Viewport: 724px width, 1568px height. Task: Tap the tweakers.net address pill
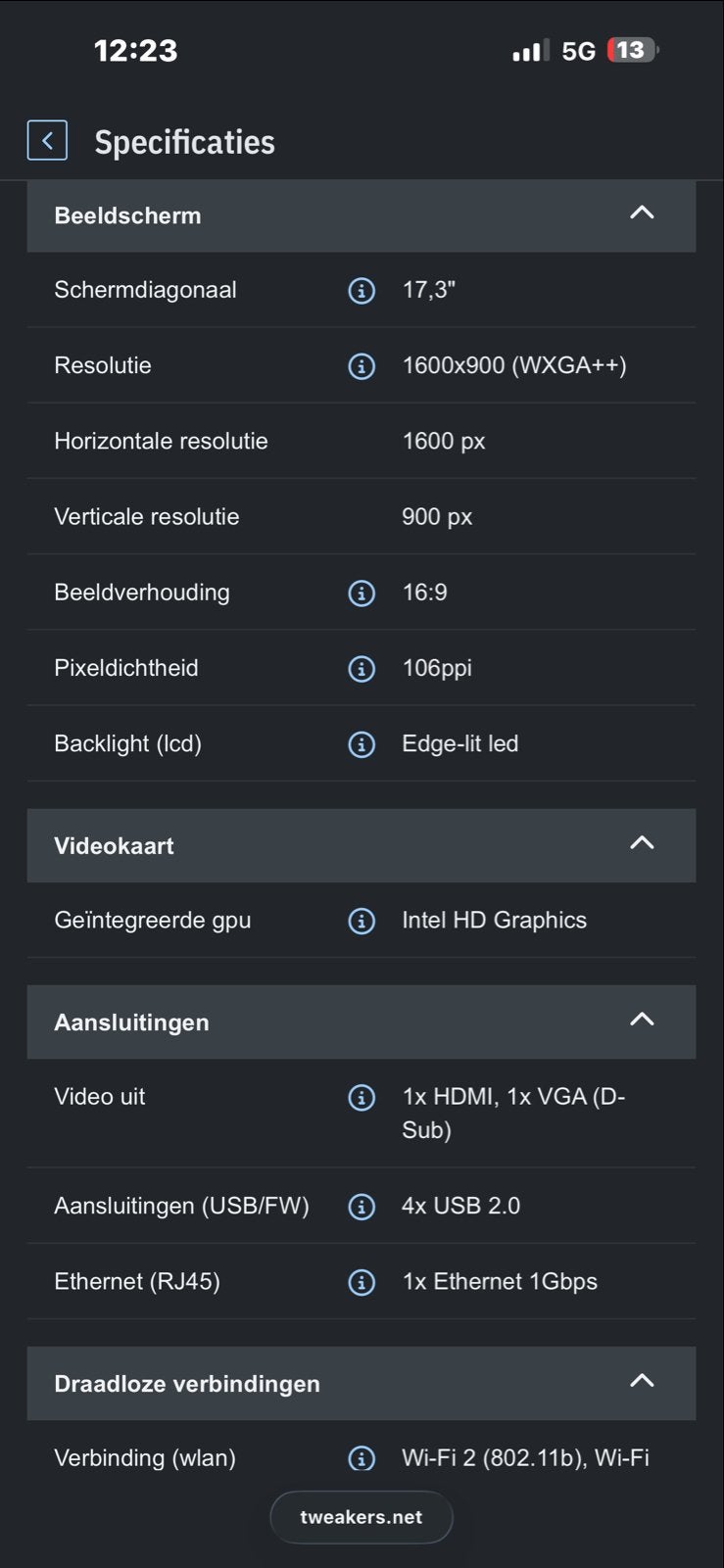coord(362,1517)
